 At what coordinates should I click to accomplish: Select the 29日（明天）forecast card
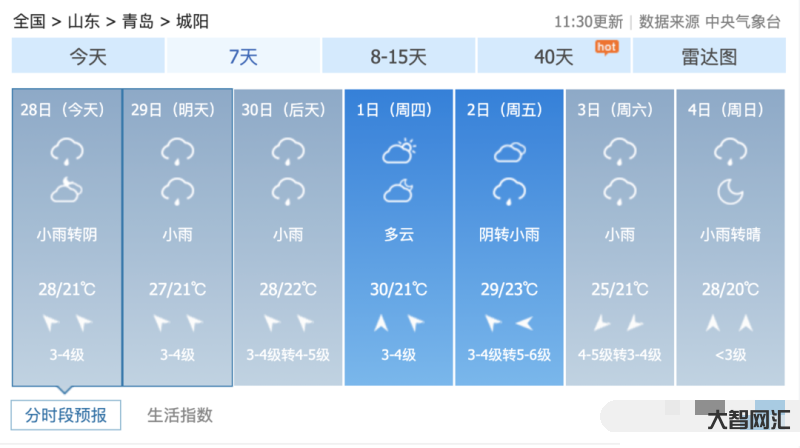[x=177, y=237]
